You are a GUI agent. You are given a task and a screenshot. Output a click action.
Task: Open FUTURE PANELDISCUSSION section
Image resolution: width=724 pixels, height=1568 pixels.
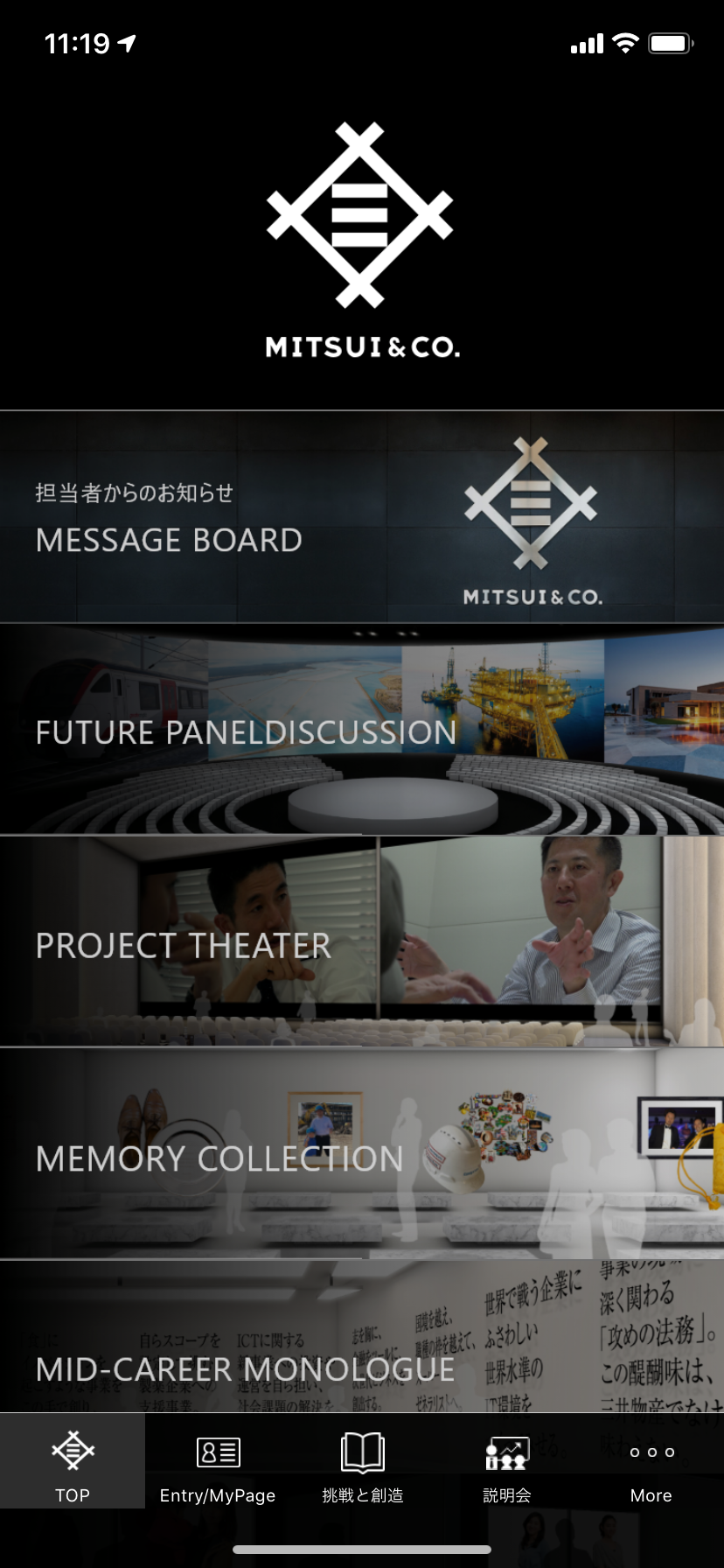[x=362, y=731]
